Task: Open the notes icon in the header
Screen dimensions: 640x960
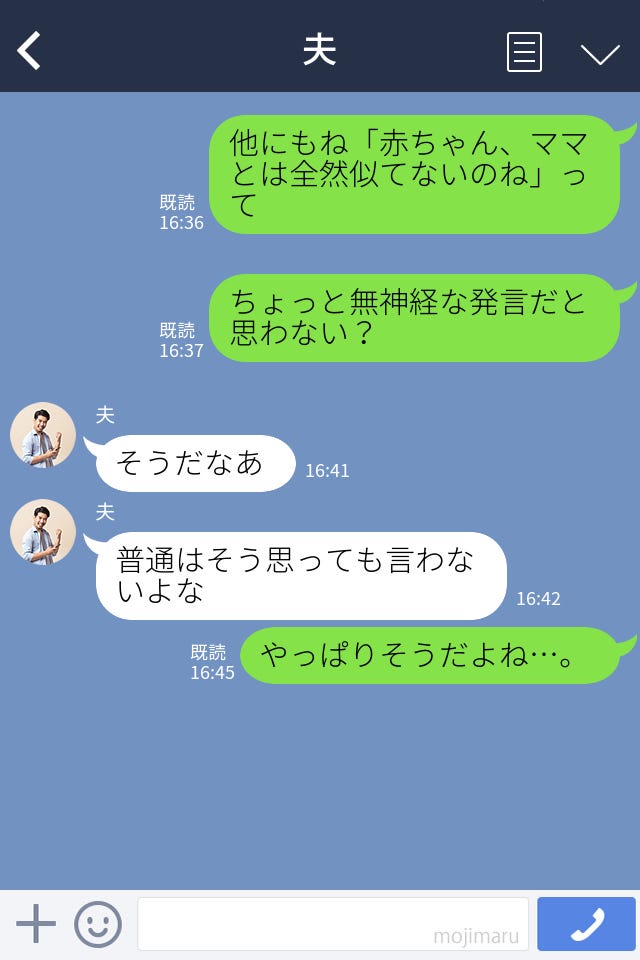Action: [x=524, y=52]
